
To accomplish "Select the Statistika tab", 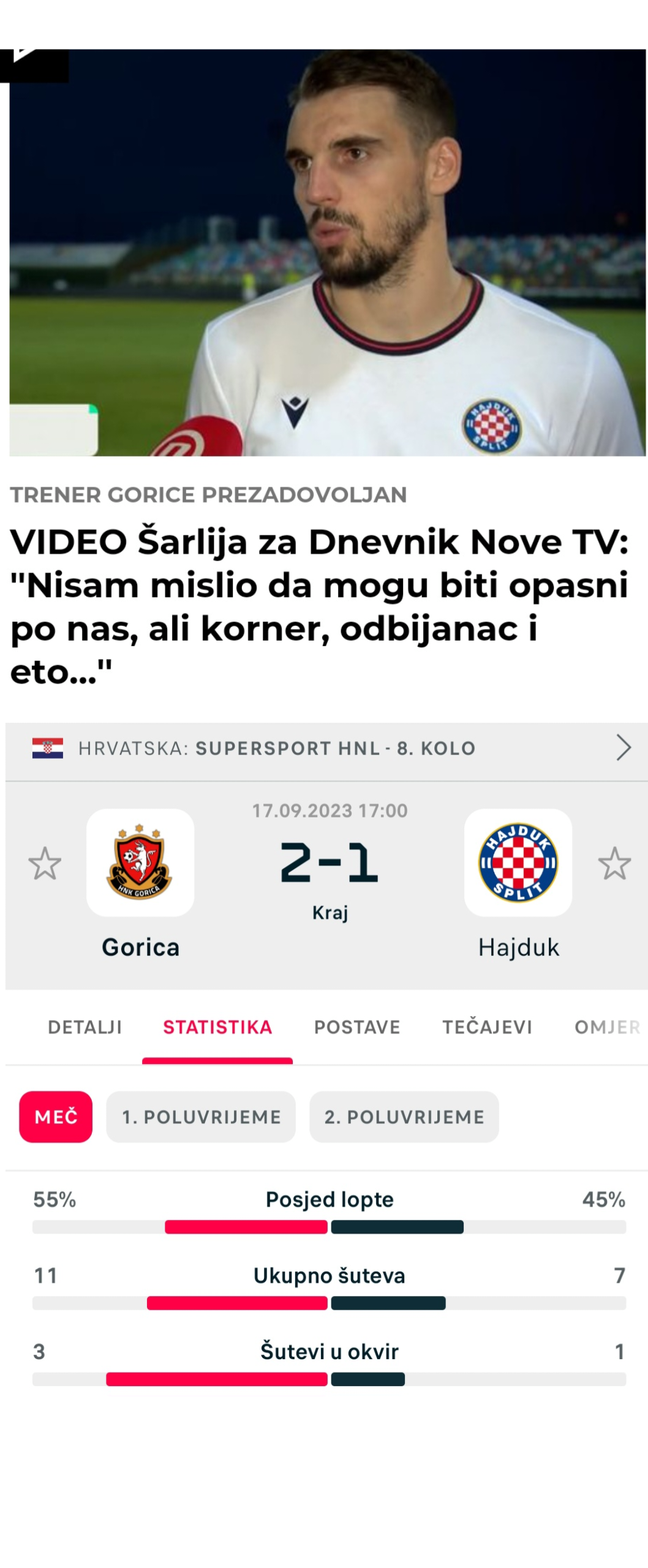I will point(217,1027).
